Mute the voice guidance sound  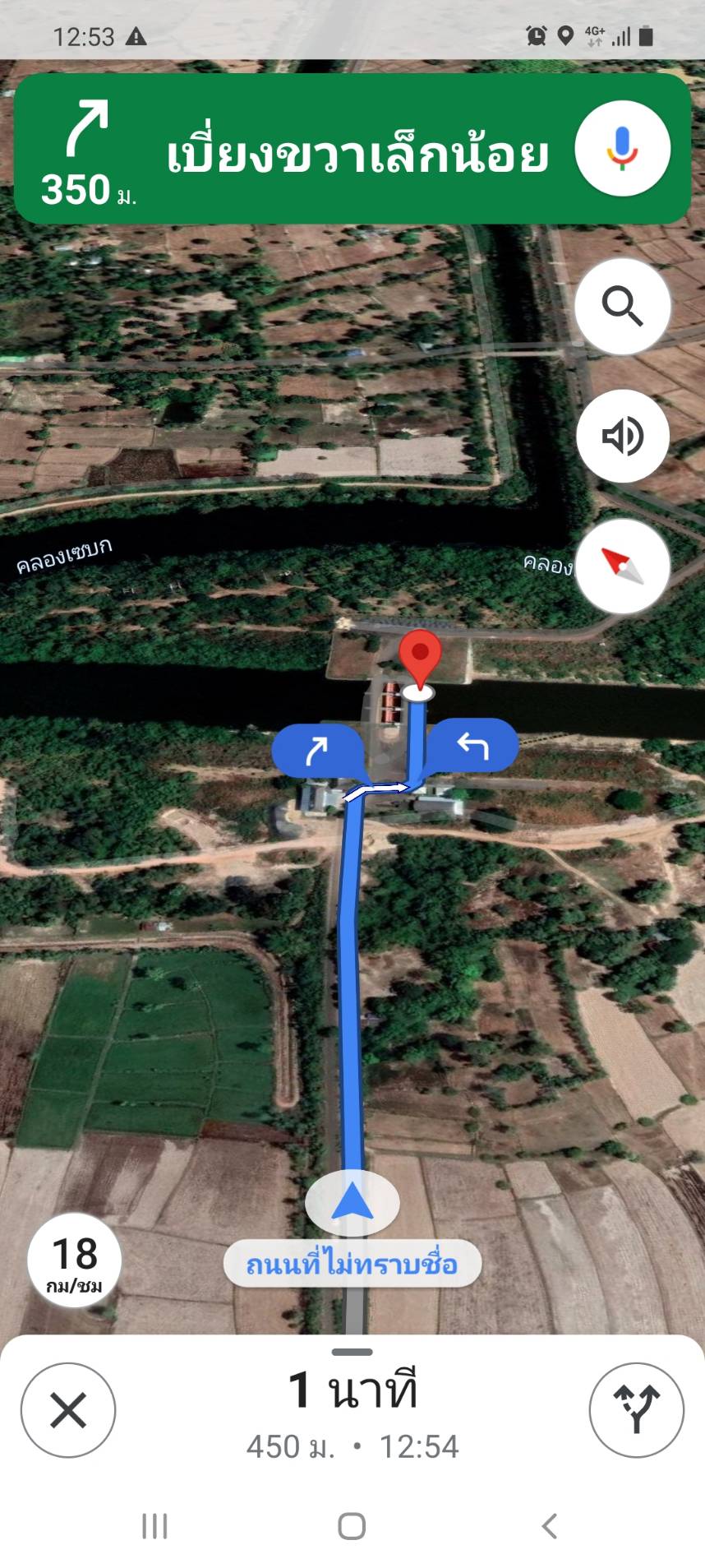click(x=622, y=436)
